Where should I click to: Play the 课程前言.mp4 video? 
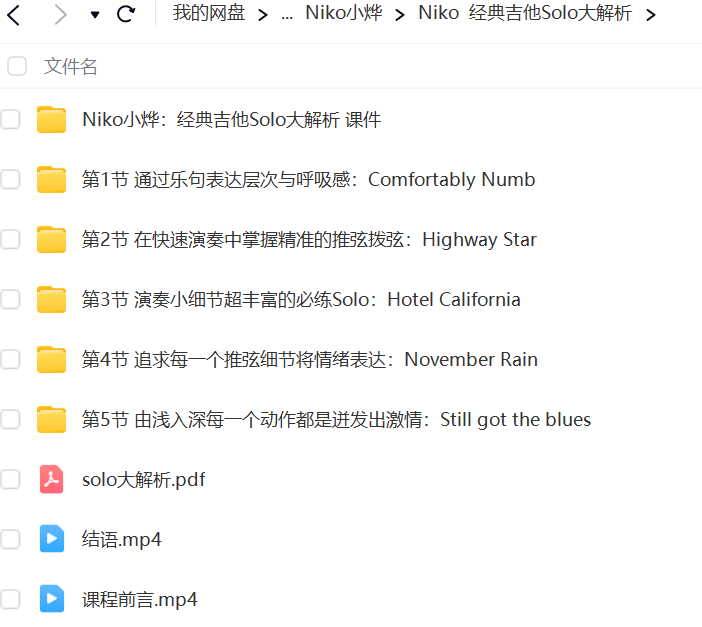pos(139,600)
